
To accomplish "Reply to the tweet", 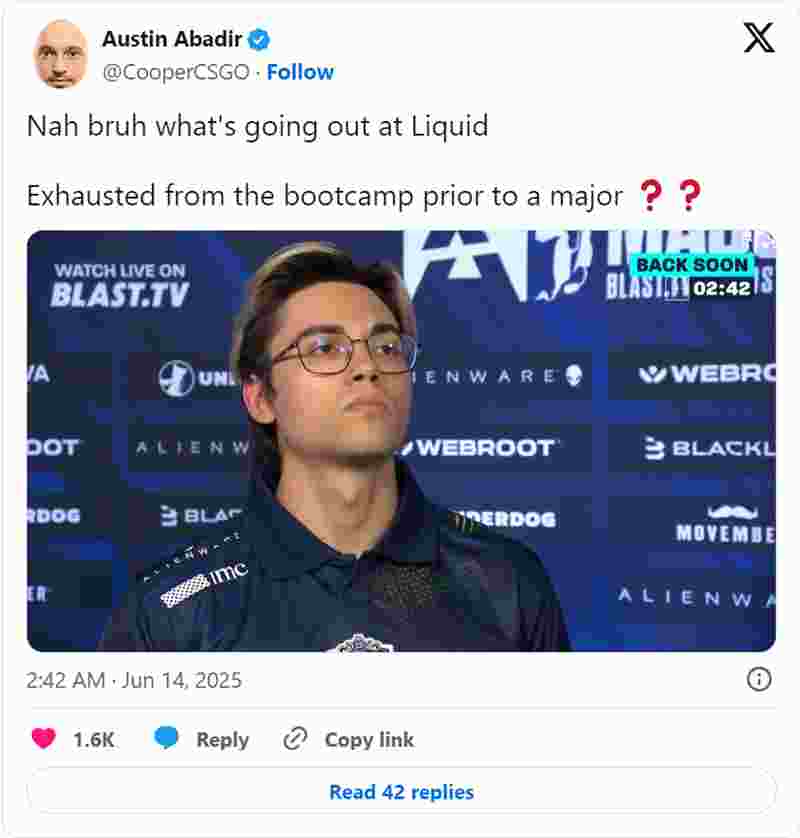I will (x=201, y=739).
